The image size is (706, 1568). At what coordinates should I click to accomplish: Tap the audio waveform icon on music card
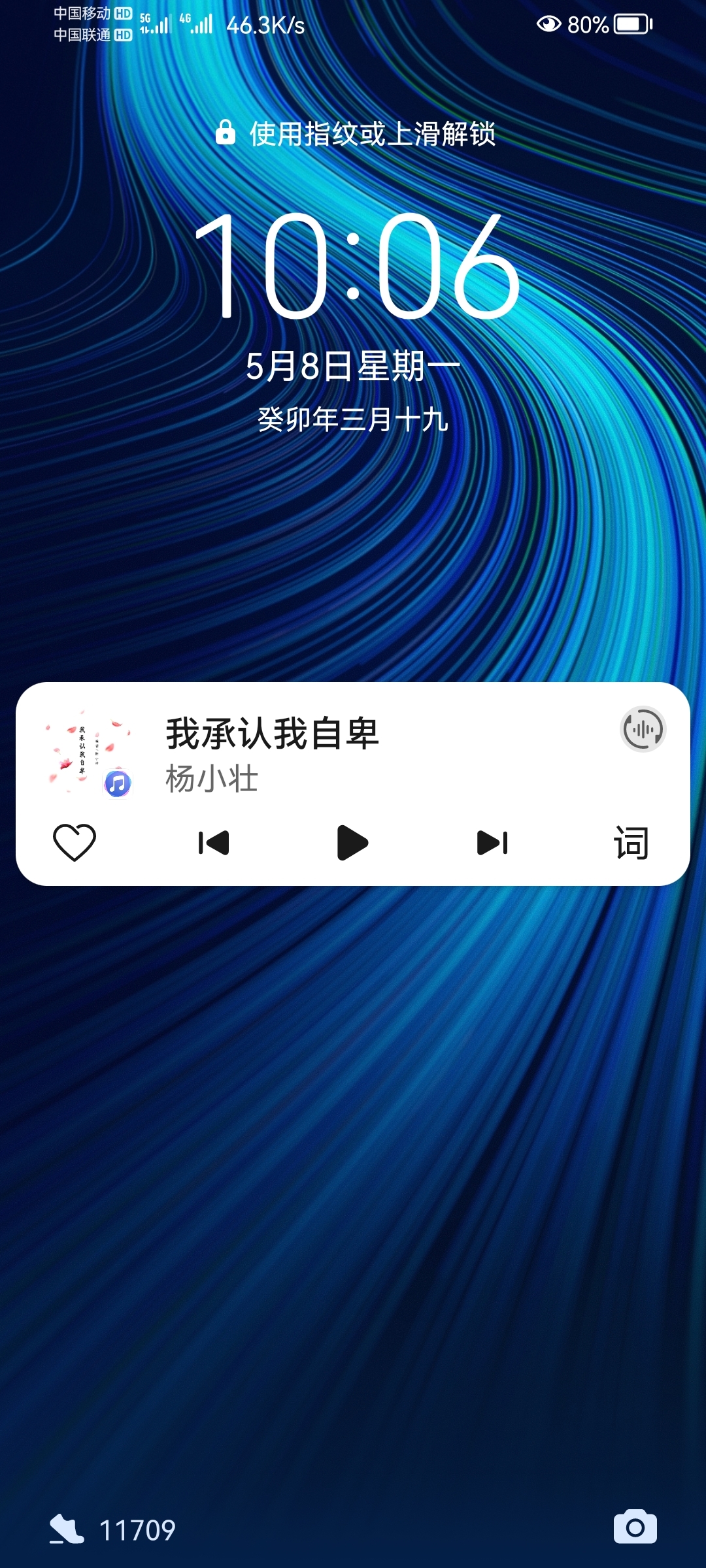[x=643, y=729]
